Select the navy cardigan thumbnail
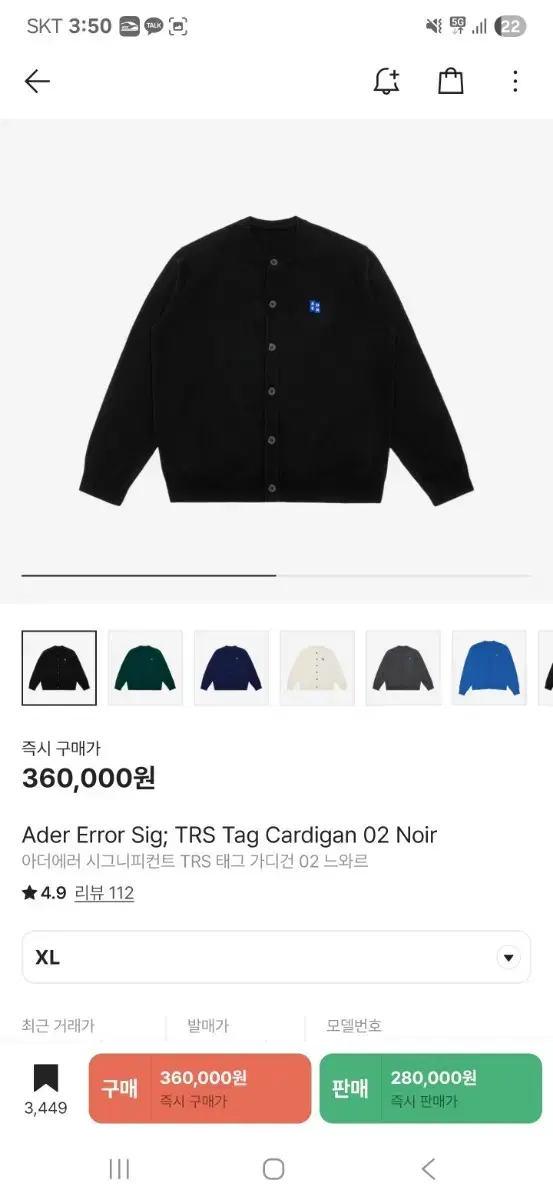553x1200 pixels. point(231,668)
